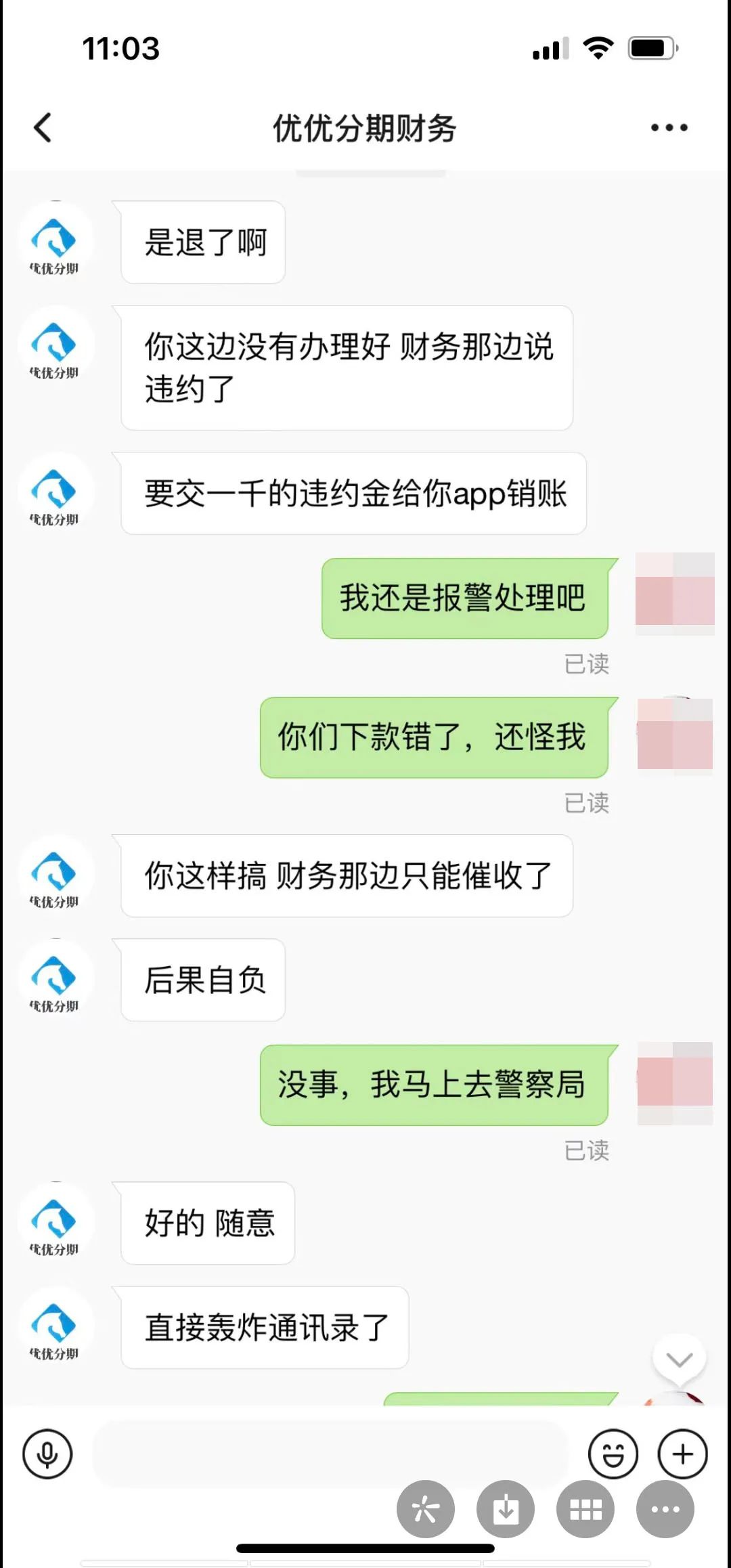Open sender avatar next to 后果自负
Viewport: 731px width, 1568px height.
[55, 979]
